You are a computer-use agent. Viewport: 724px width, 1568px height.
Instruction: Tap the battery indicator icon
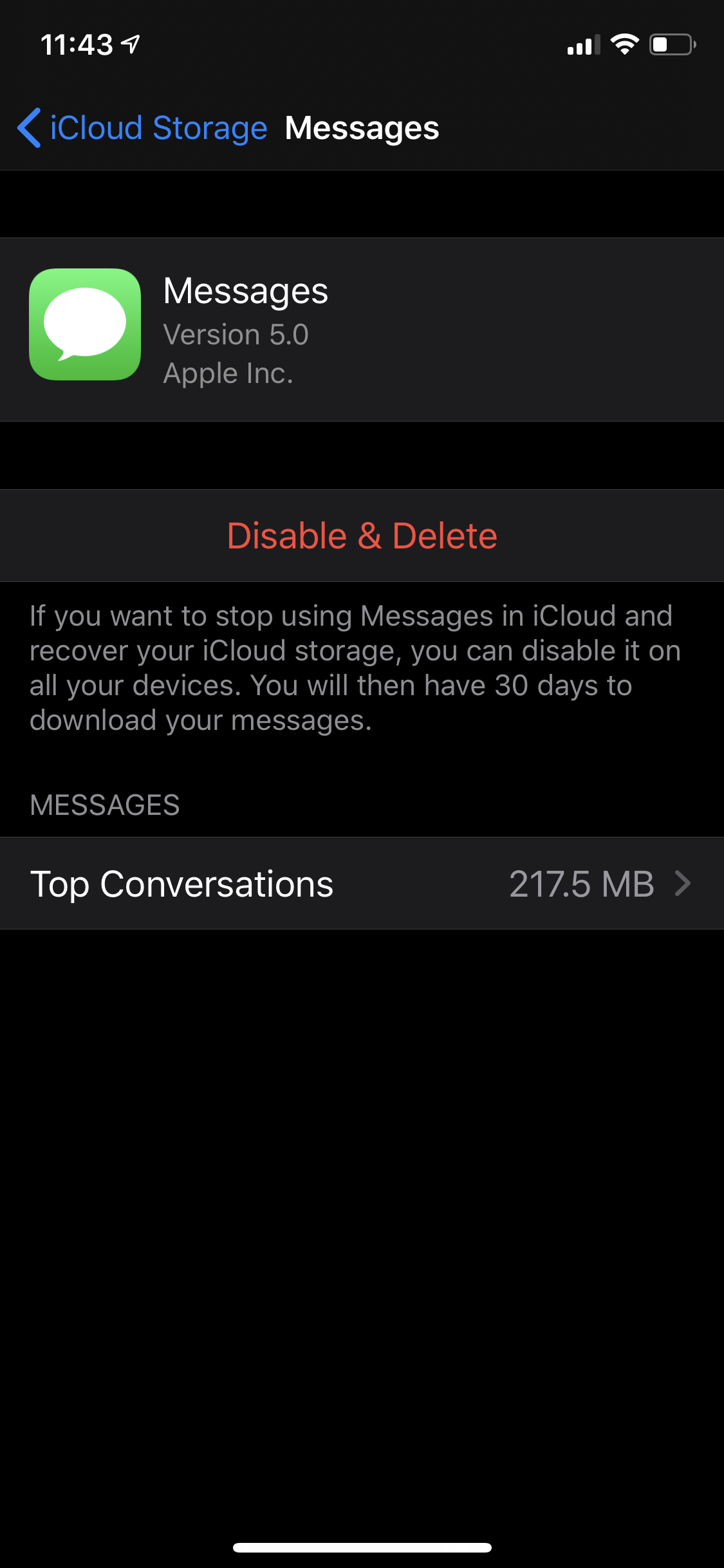(x=670, y=43)
